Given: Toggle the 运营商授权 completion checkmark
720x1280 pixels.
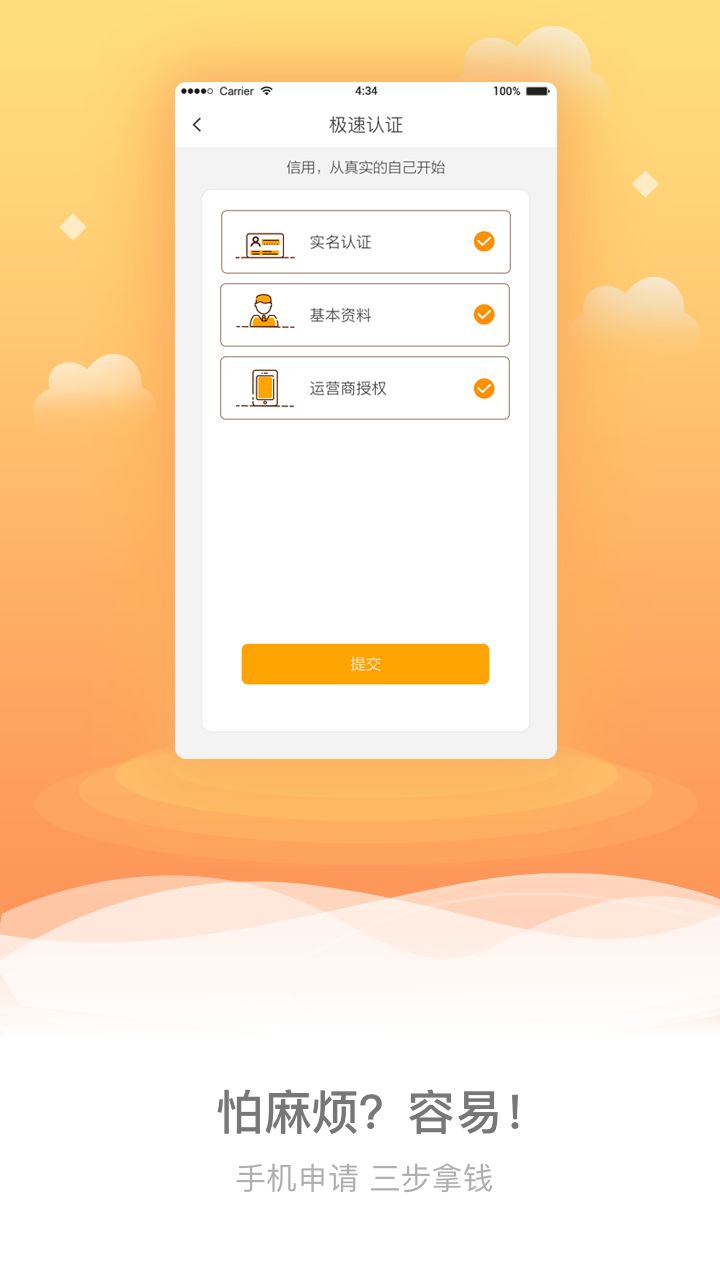Looking at the screenshot, I should (x=484, y=388).
